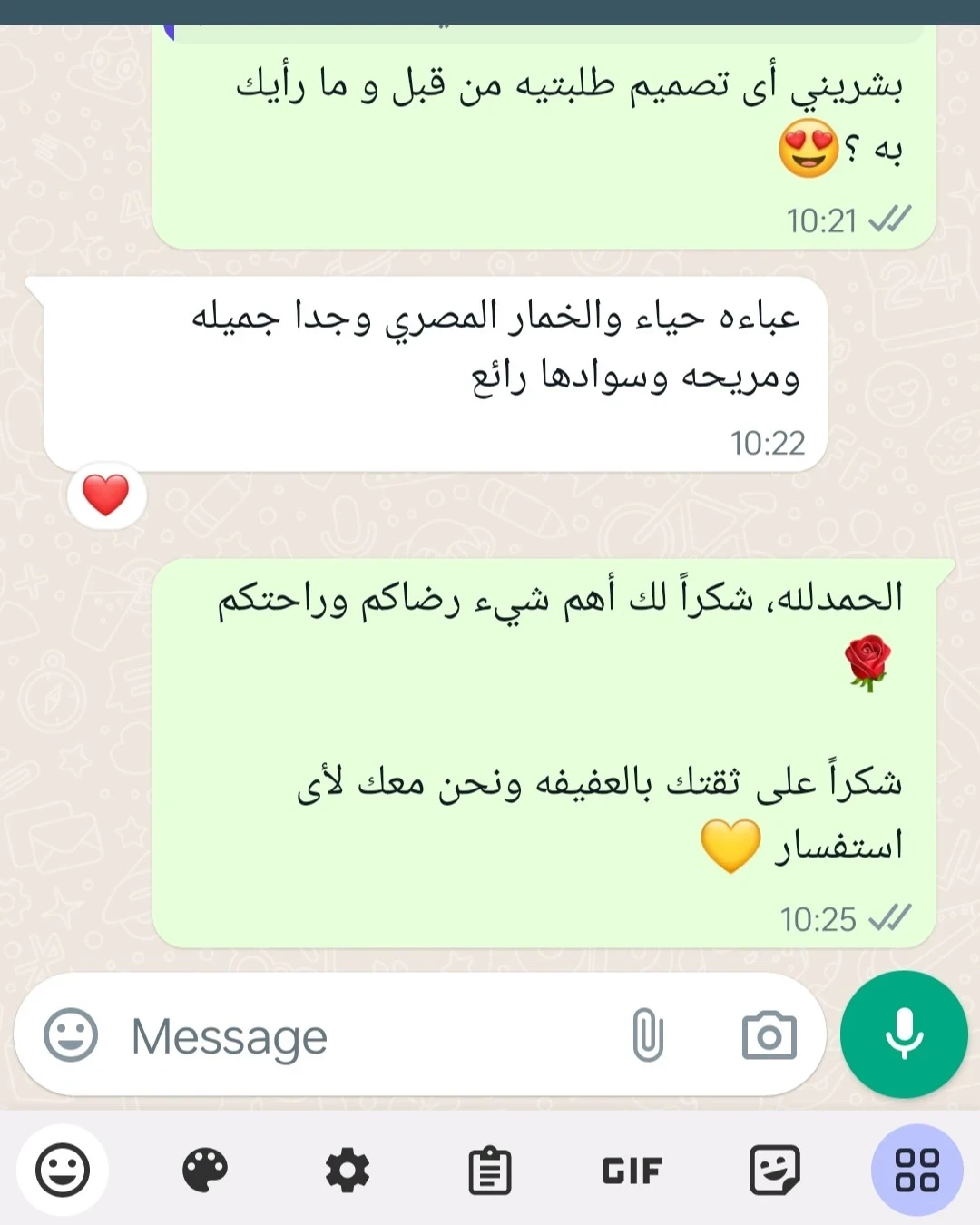Screen dimensions: 980x1225
Task: Open keyboard settings gear
Action: 348,1171
